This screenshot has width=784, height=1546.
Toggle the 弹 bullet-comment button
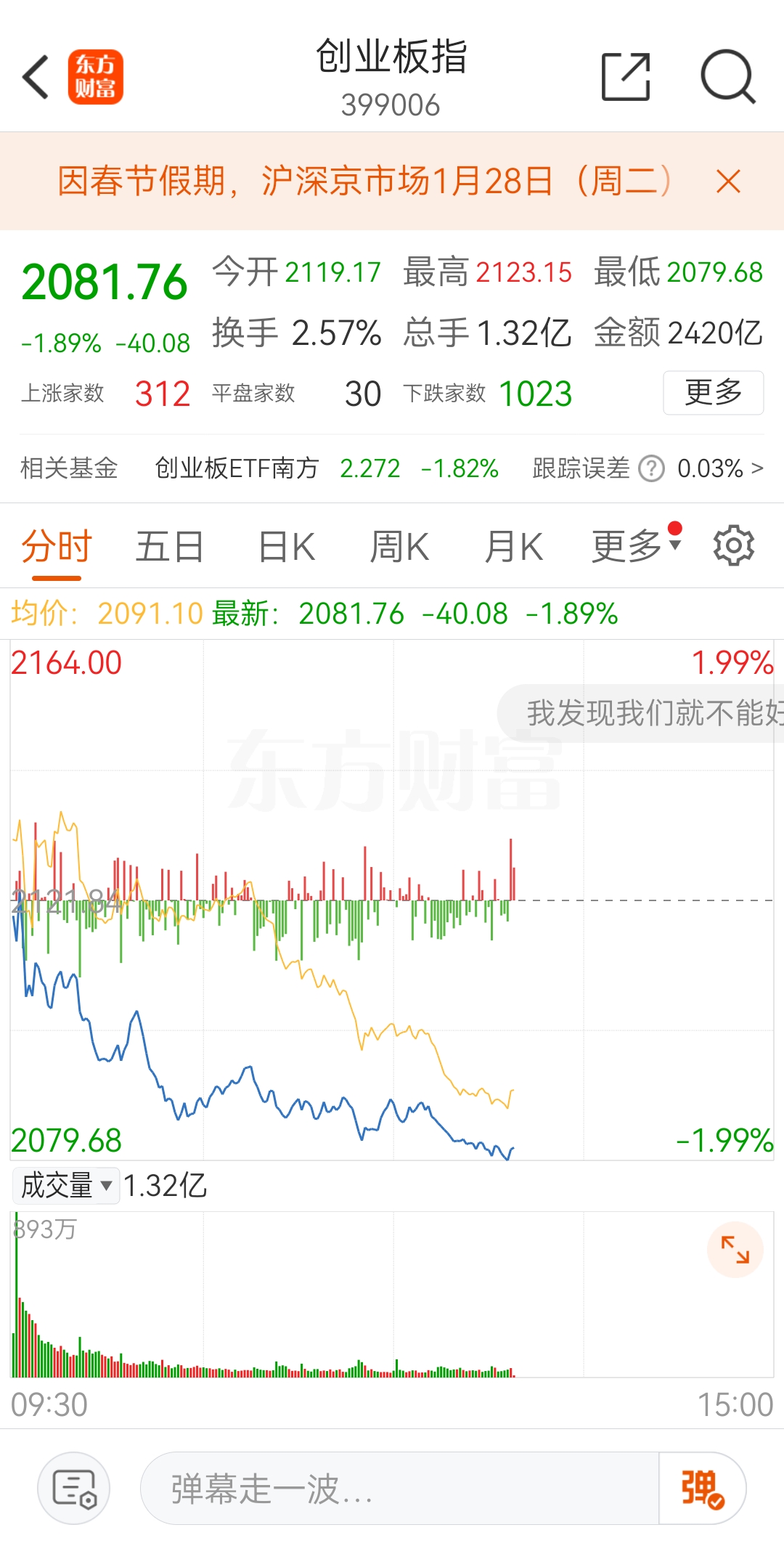click(x=702, y=1489)
